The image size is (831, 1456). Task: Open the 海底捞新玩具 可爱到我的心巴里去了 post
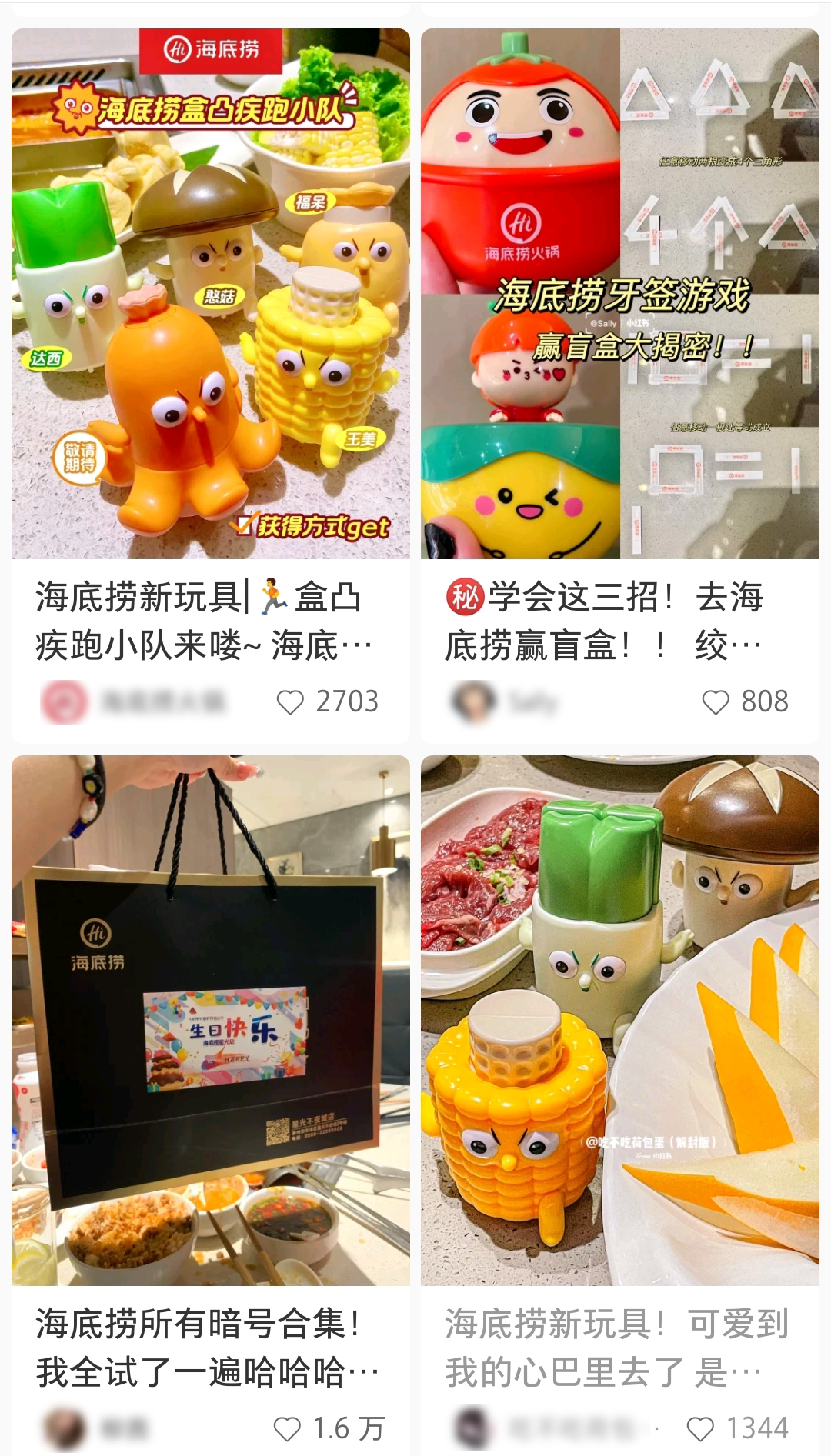(x=619, y=1020)
